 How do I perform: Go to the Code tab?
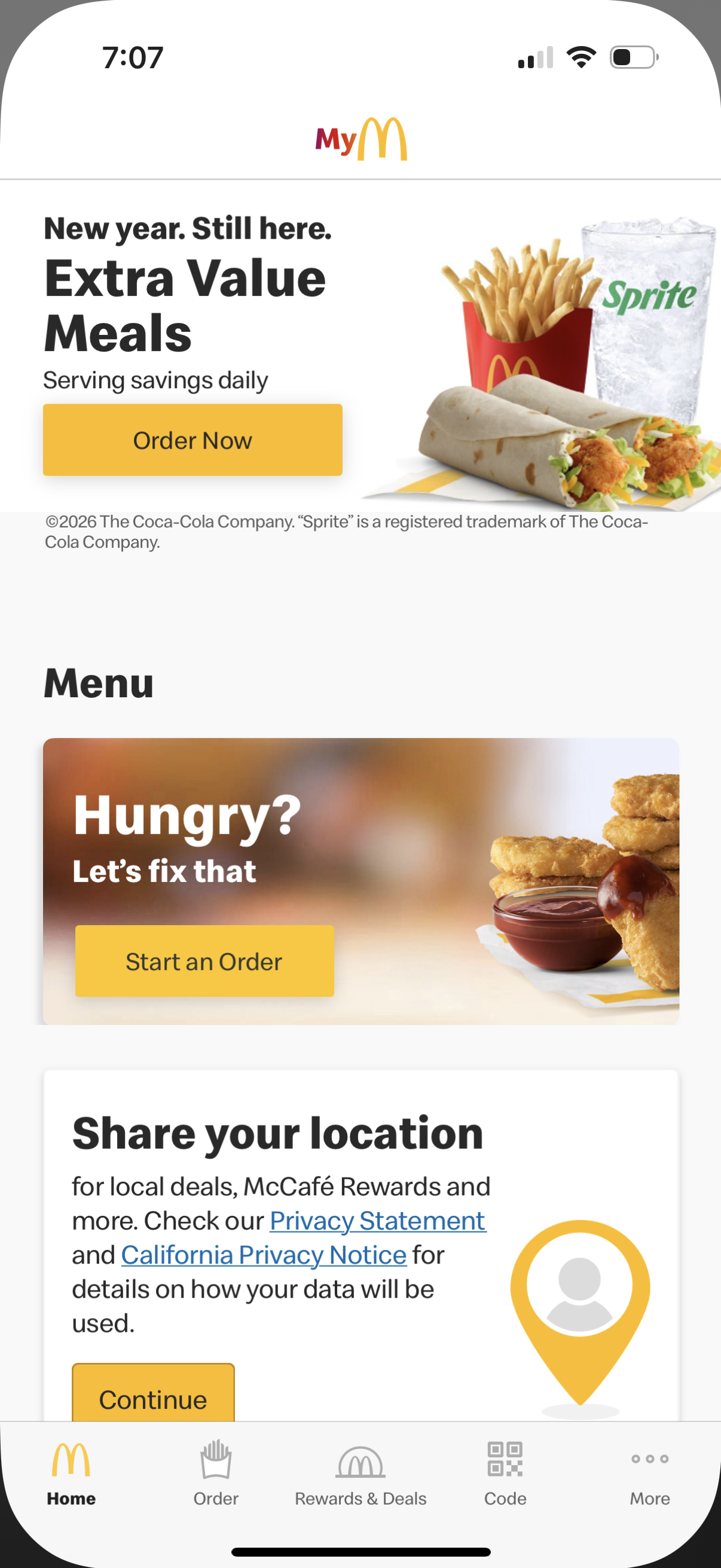point(505,1472)
